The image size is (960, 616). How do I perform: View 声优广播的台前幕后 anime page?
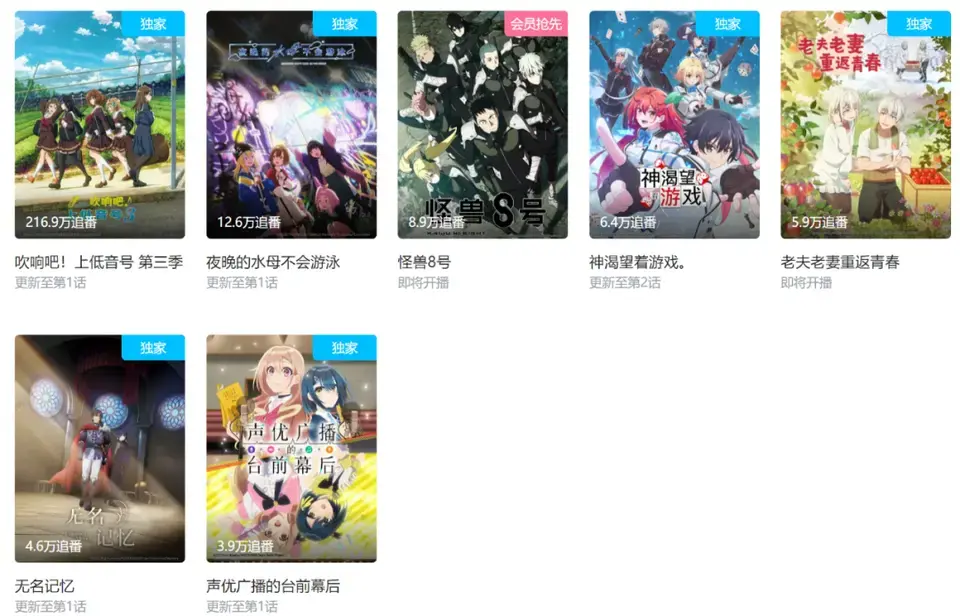tap(291, 448)
